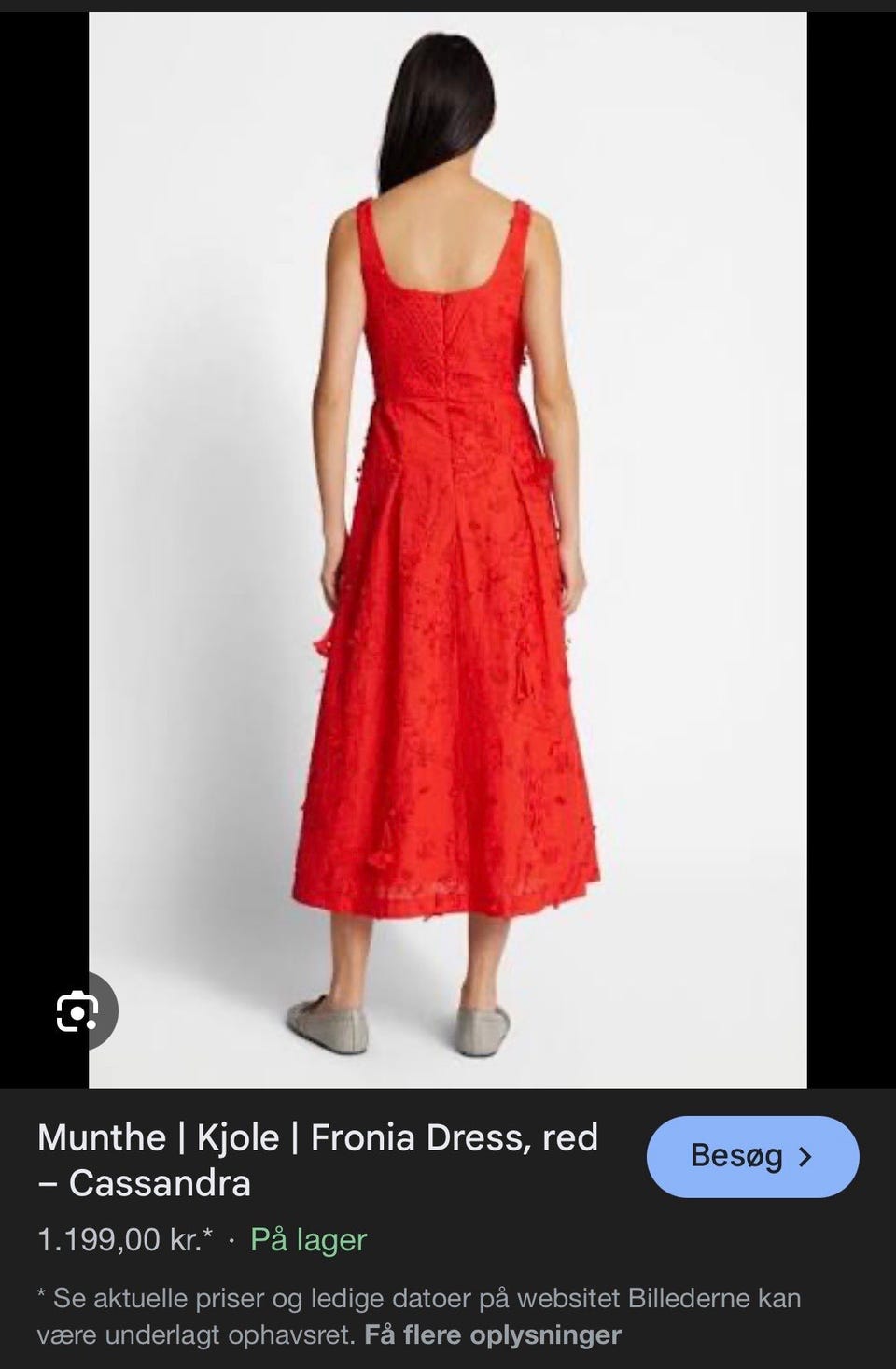Open the Få flere oplysninger link

(493, 1334)
